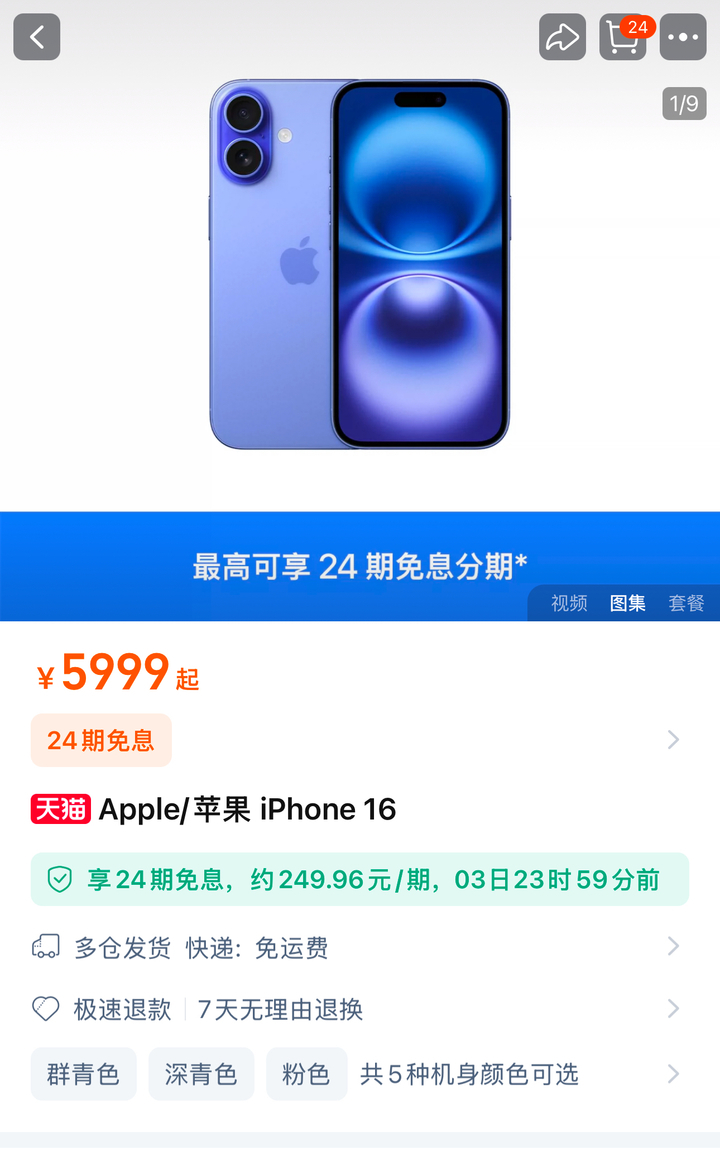Tap the more options ellipsis icon

click(683, 37)
